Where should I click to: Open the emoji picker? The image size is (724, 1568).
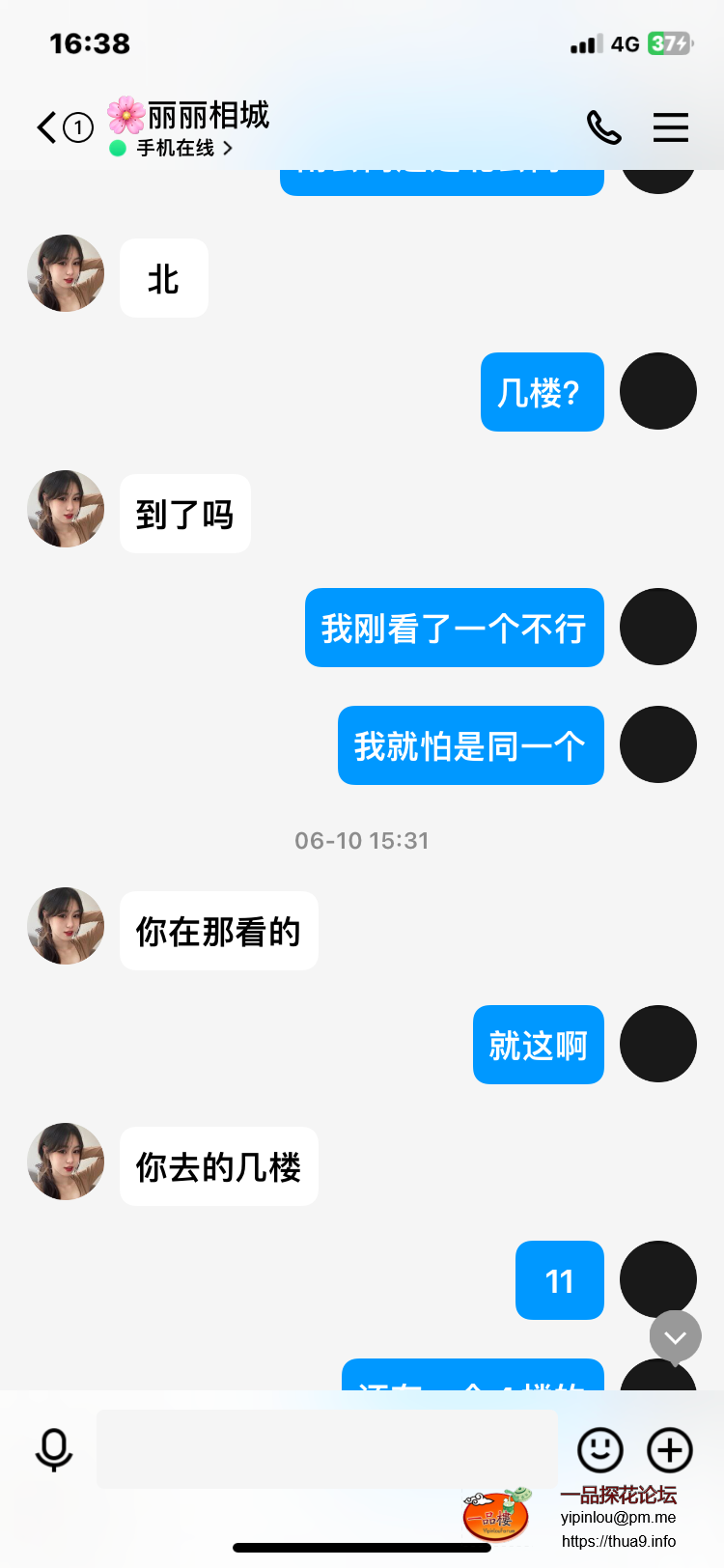599,1448
